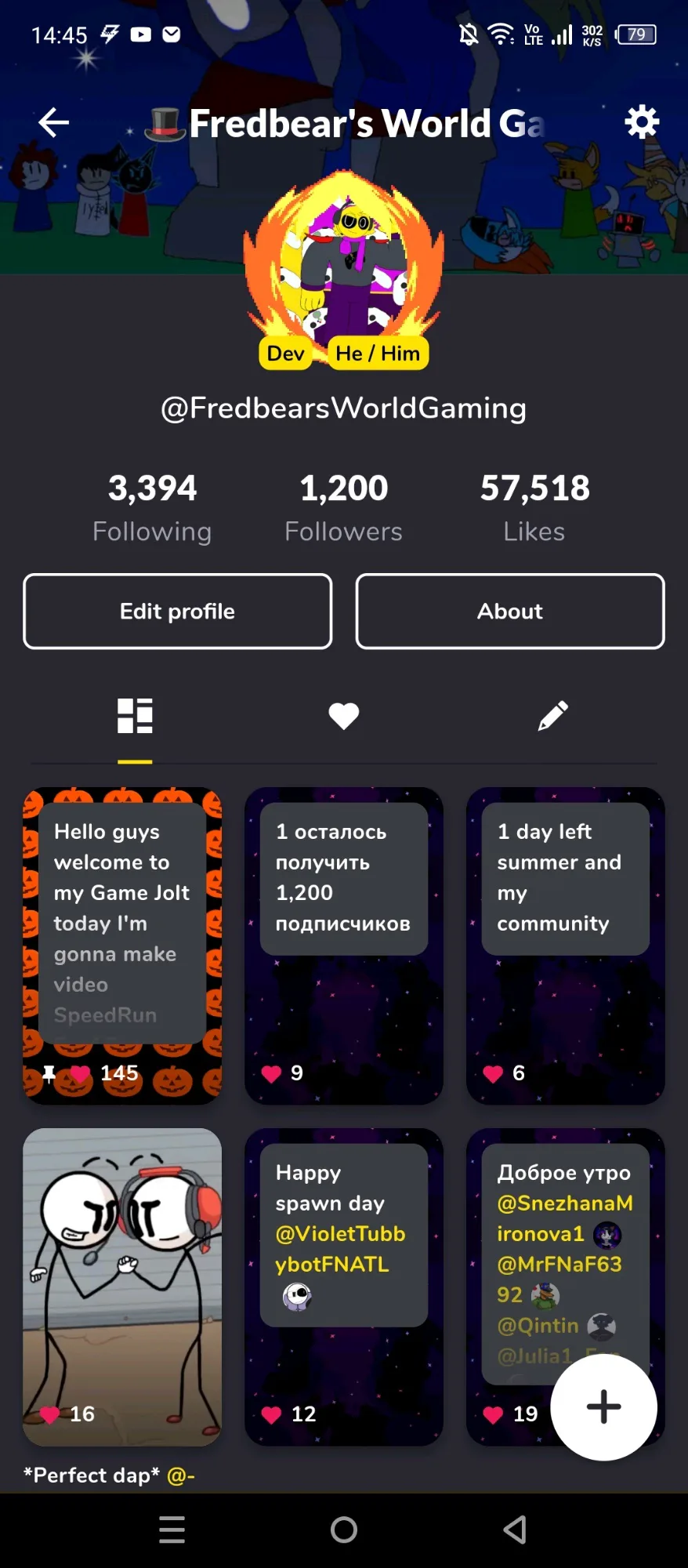Tap the system home button
This screenshot has width=688, height=1568.
point(344,1530)
